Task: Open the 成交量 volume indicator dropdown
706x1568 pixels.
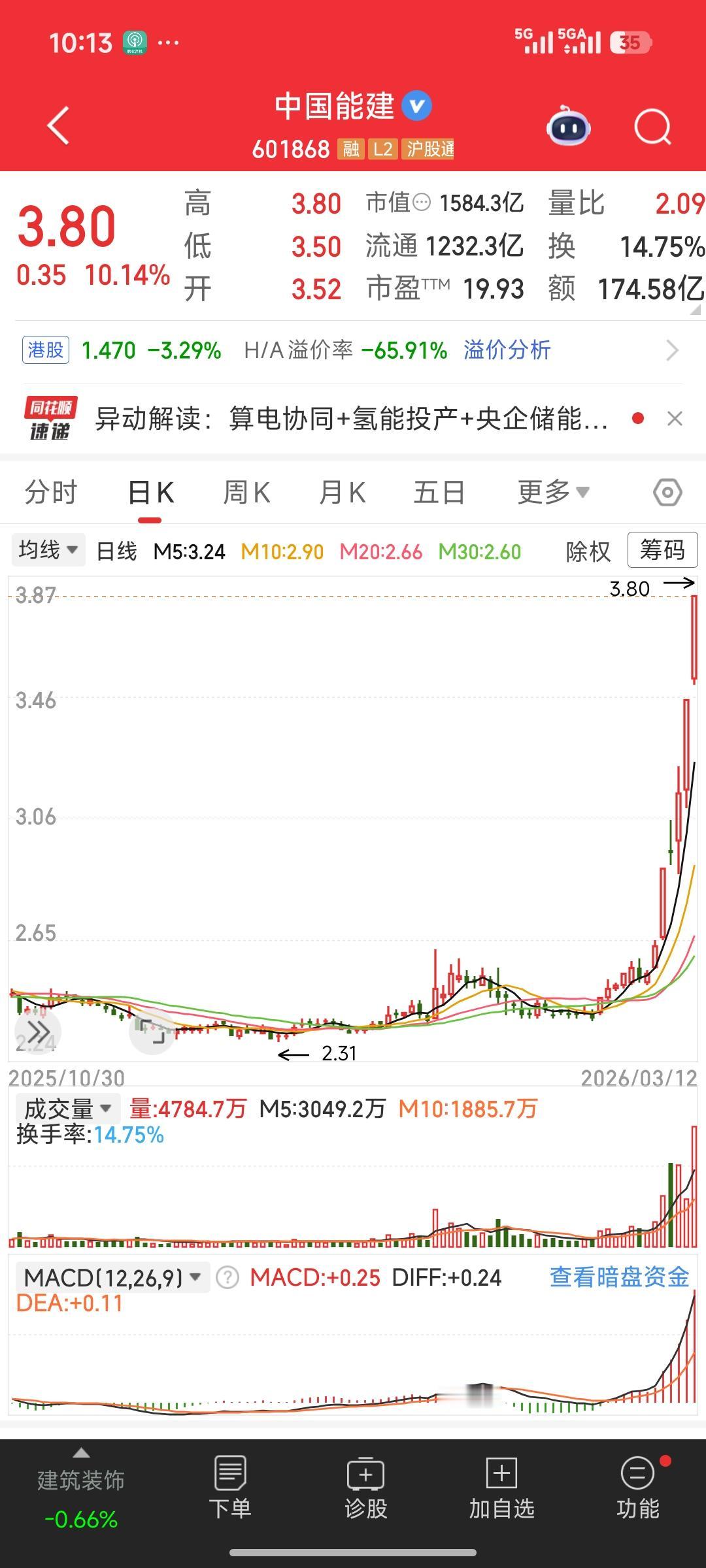Action: coord(69,1108)
